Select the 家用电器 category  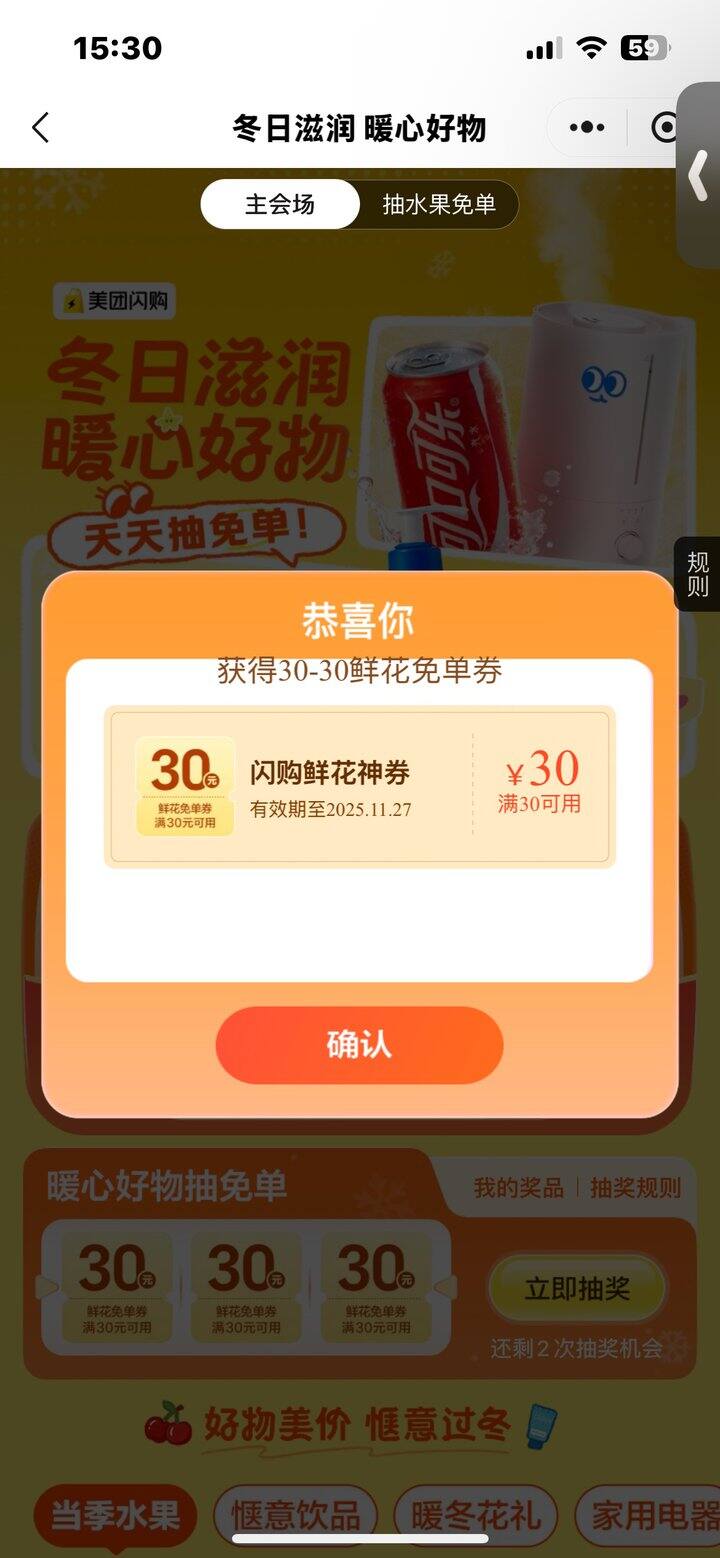pyautogui.click(x=653, y=1517)
